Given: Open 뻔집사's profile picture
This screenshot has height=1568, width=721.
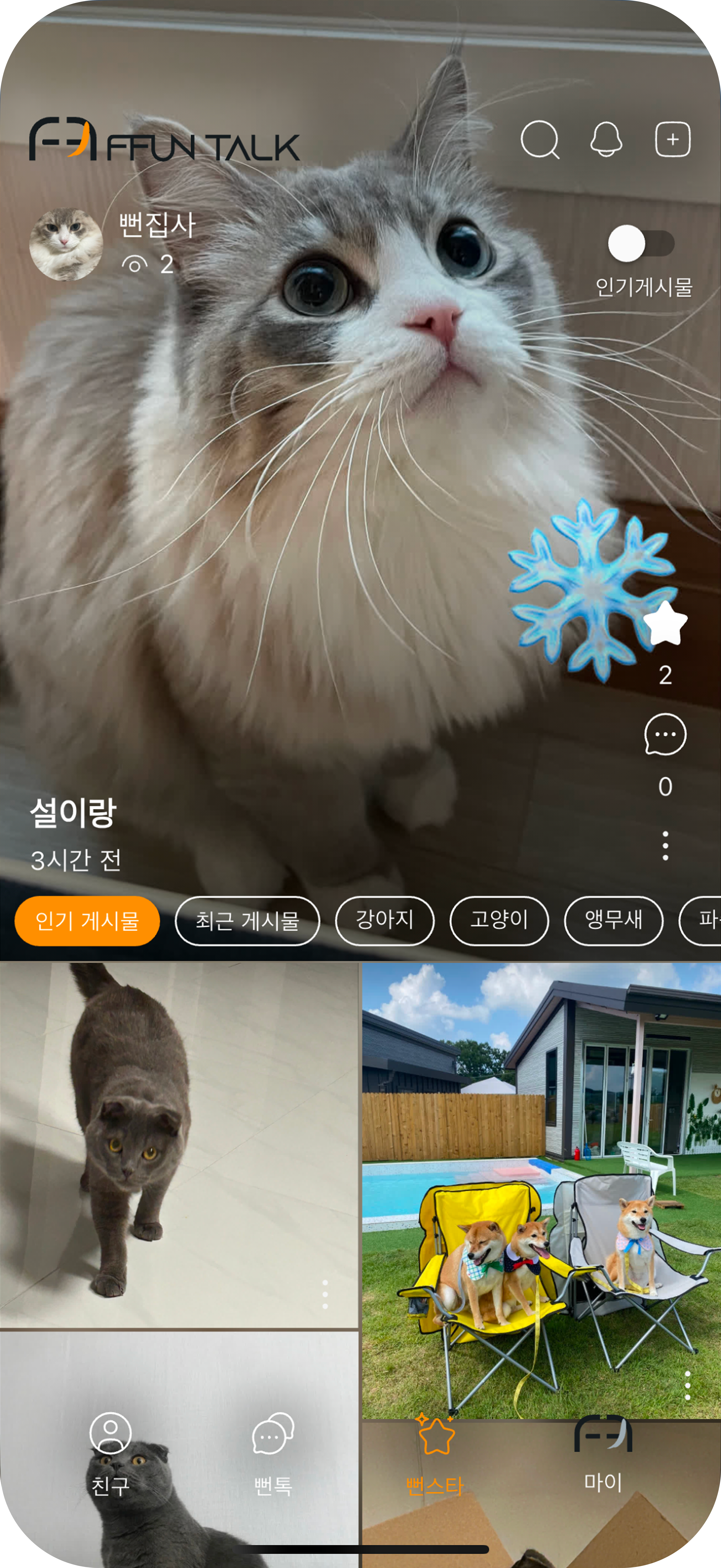Looking at the screenshot, I should coord(66,245).
